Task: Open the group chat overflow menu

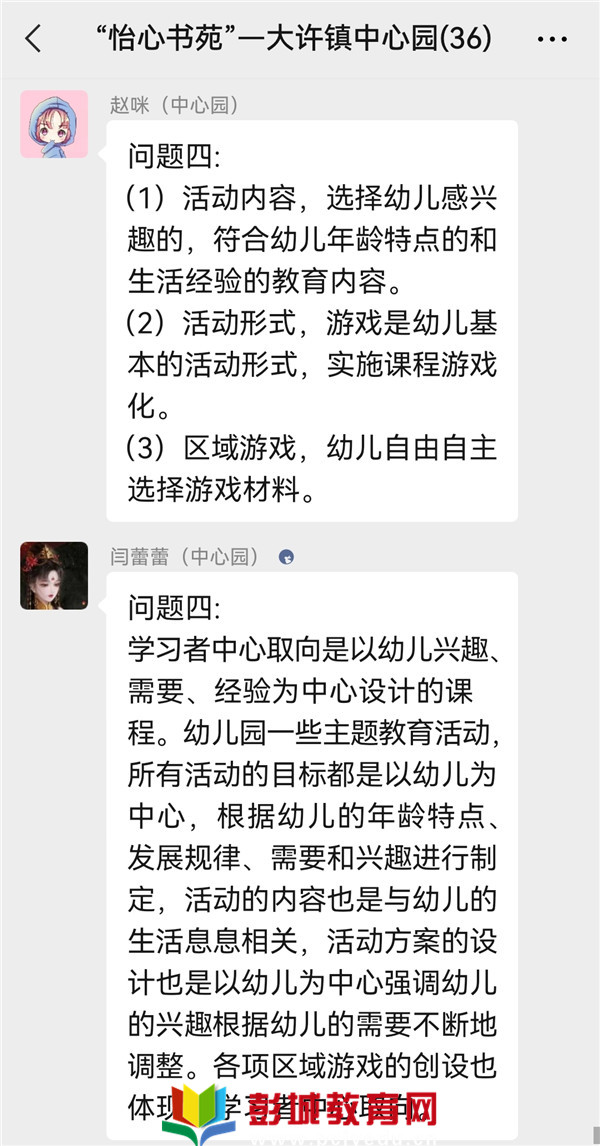Action: [552, 40]
